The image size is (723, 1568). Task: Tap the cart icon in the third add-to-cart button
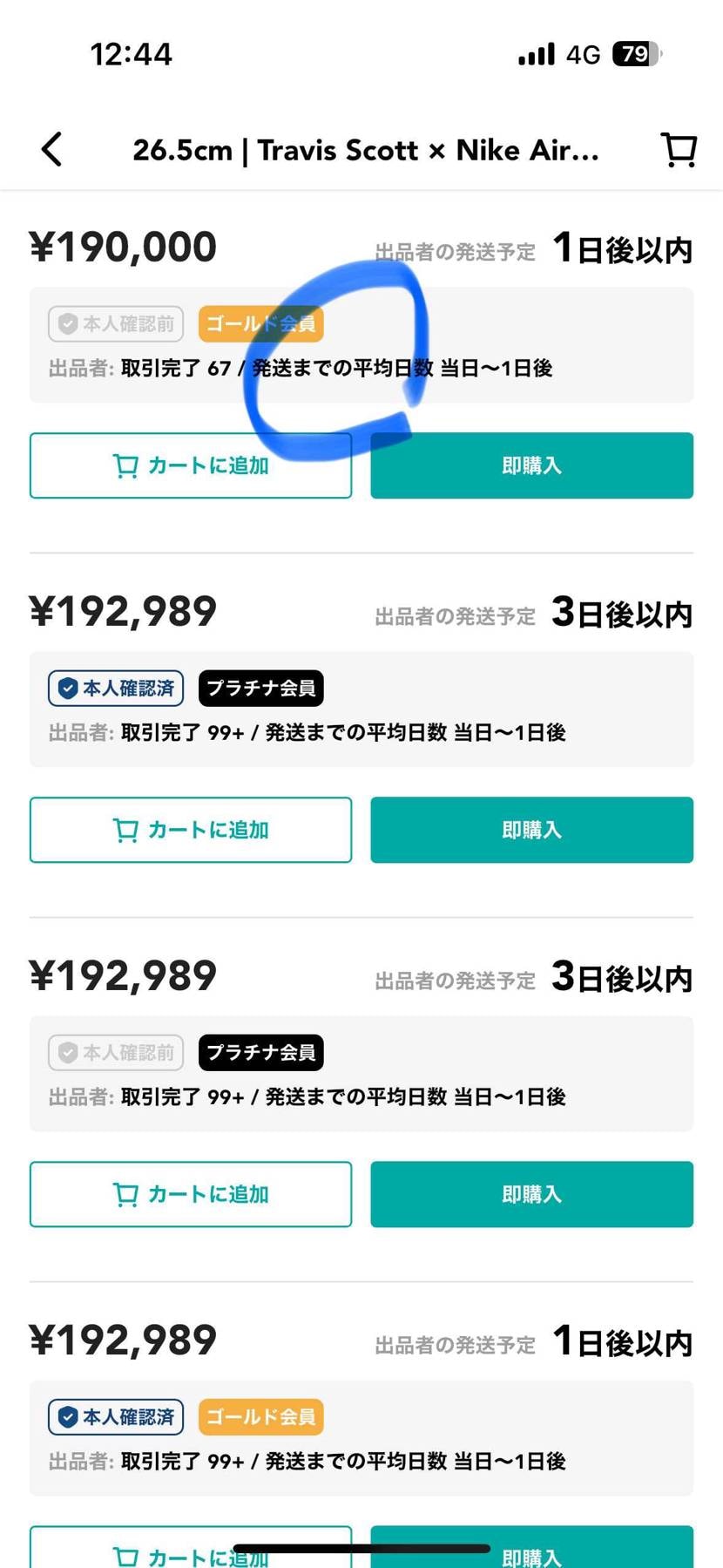(x=125, y=1194)
